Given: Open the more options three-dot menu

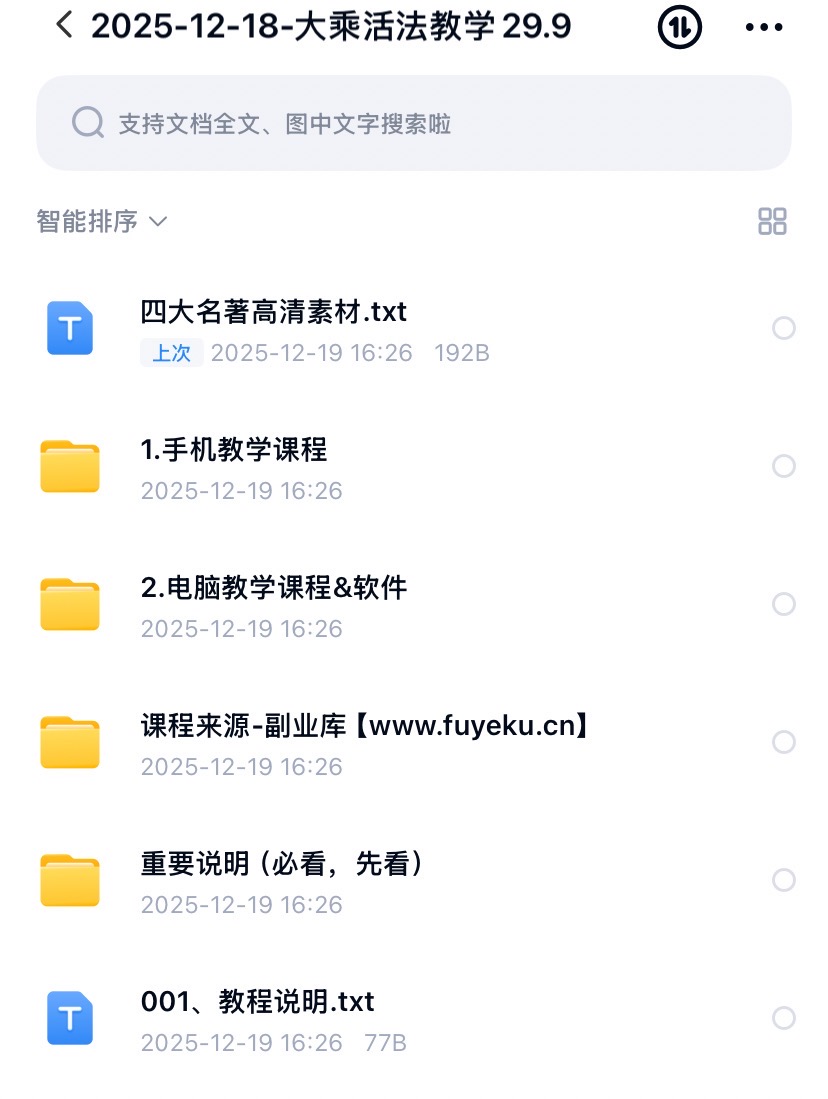Looking at the screenshot, I should (763, 27).
